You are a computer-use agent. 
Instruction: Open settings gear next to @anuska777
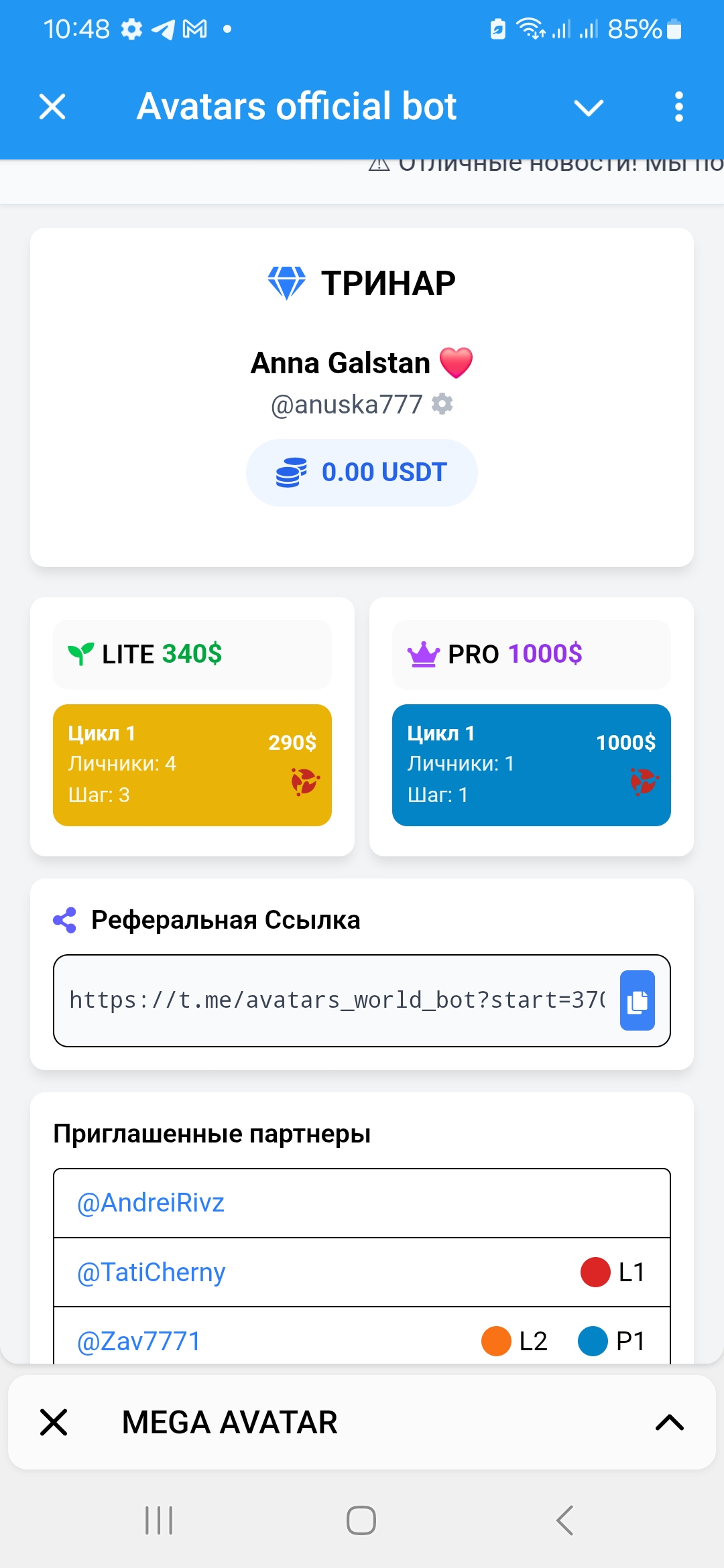point(442,404)
